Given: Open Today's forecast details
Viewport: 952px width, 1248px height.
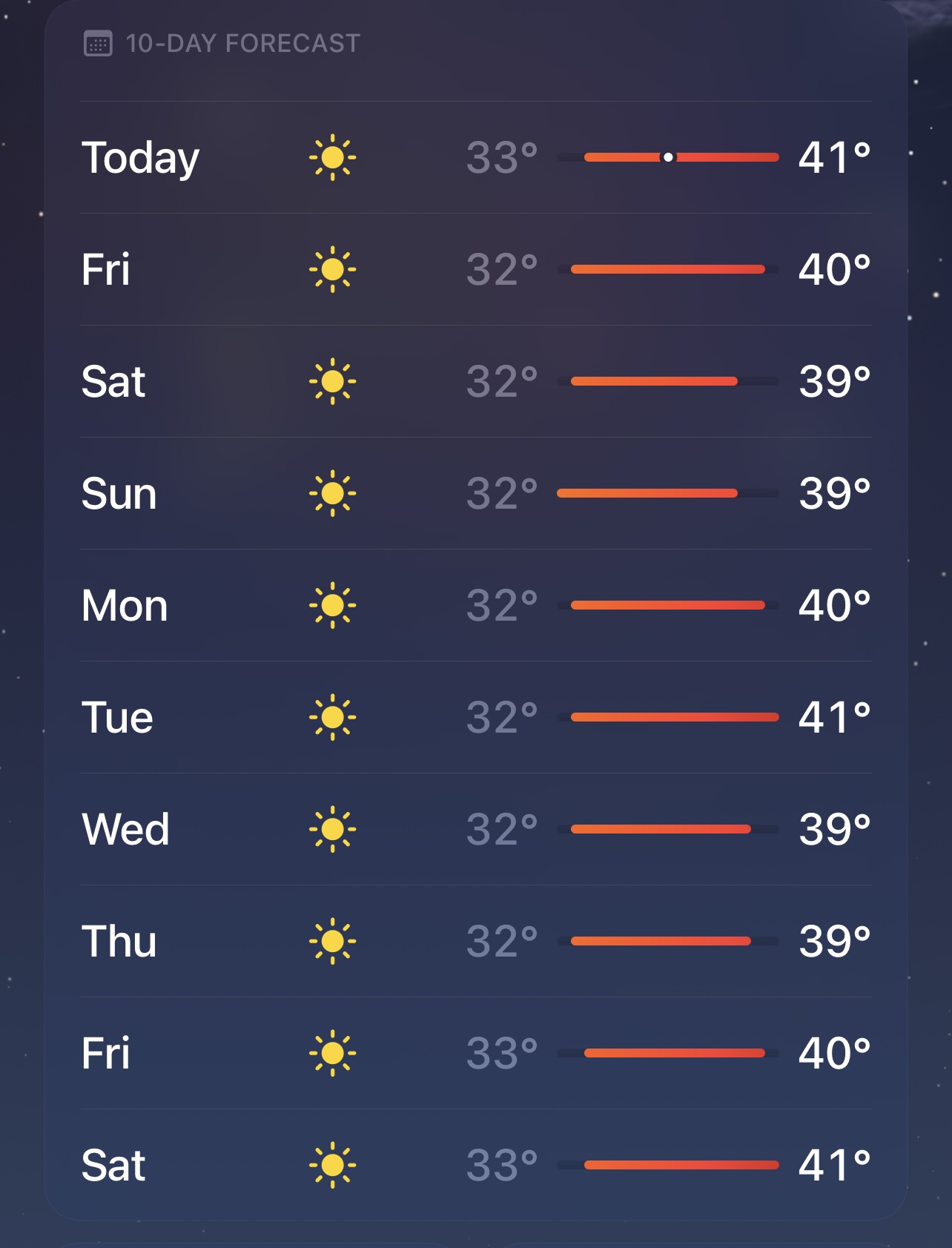Looking at the screenshot, I should point(475,157).
